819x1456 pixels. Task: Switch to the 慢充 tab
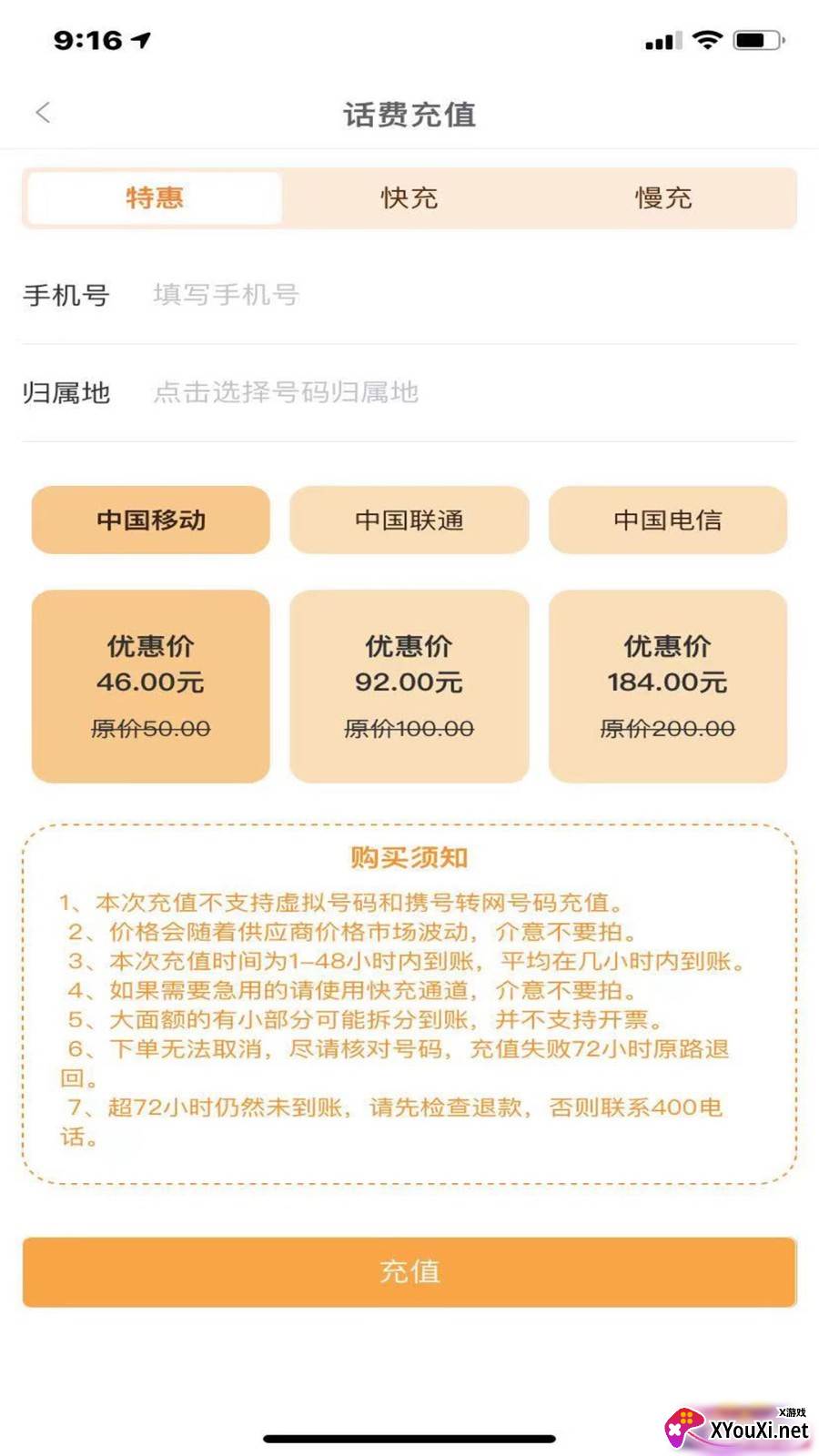click(663, 197)
